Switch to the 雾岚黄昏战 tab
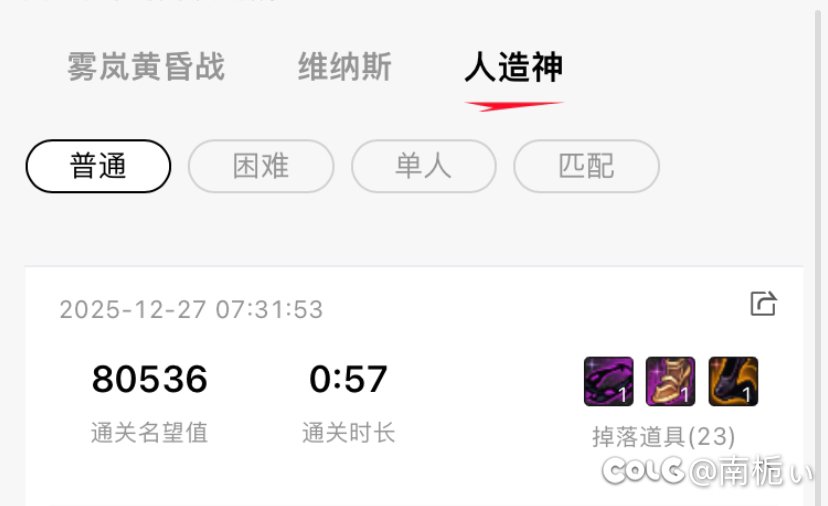Screen dimensions: 828x506 [146, 67]
